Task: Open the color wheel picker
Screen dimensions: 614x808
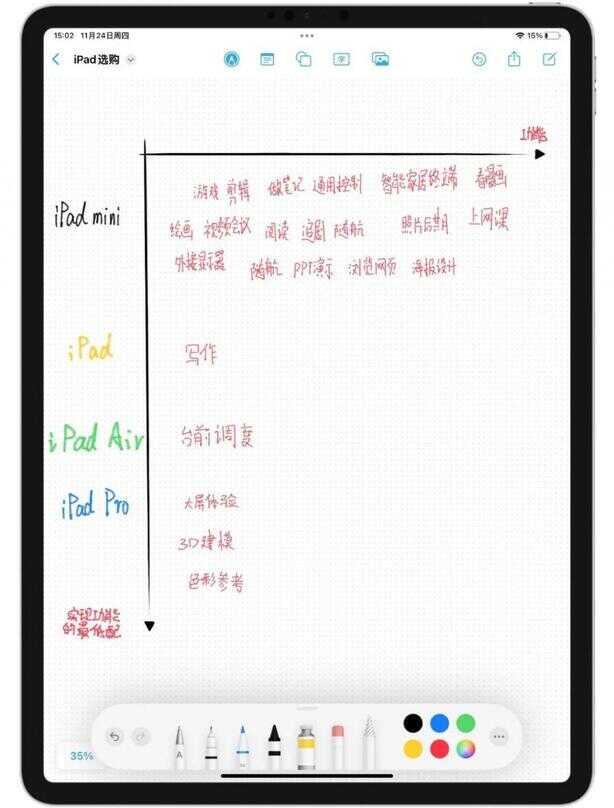Action: pos(465,748)
